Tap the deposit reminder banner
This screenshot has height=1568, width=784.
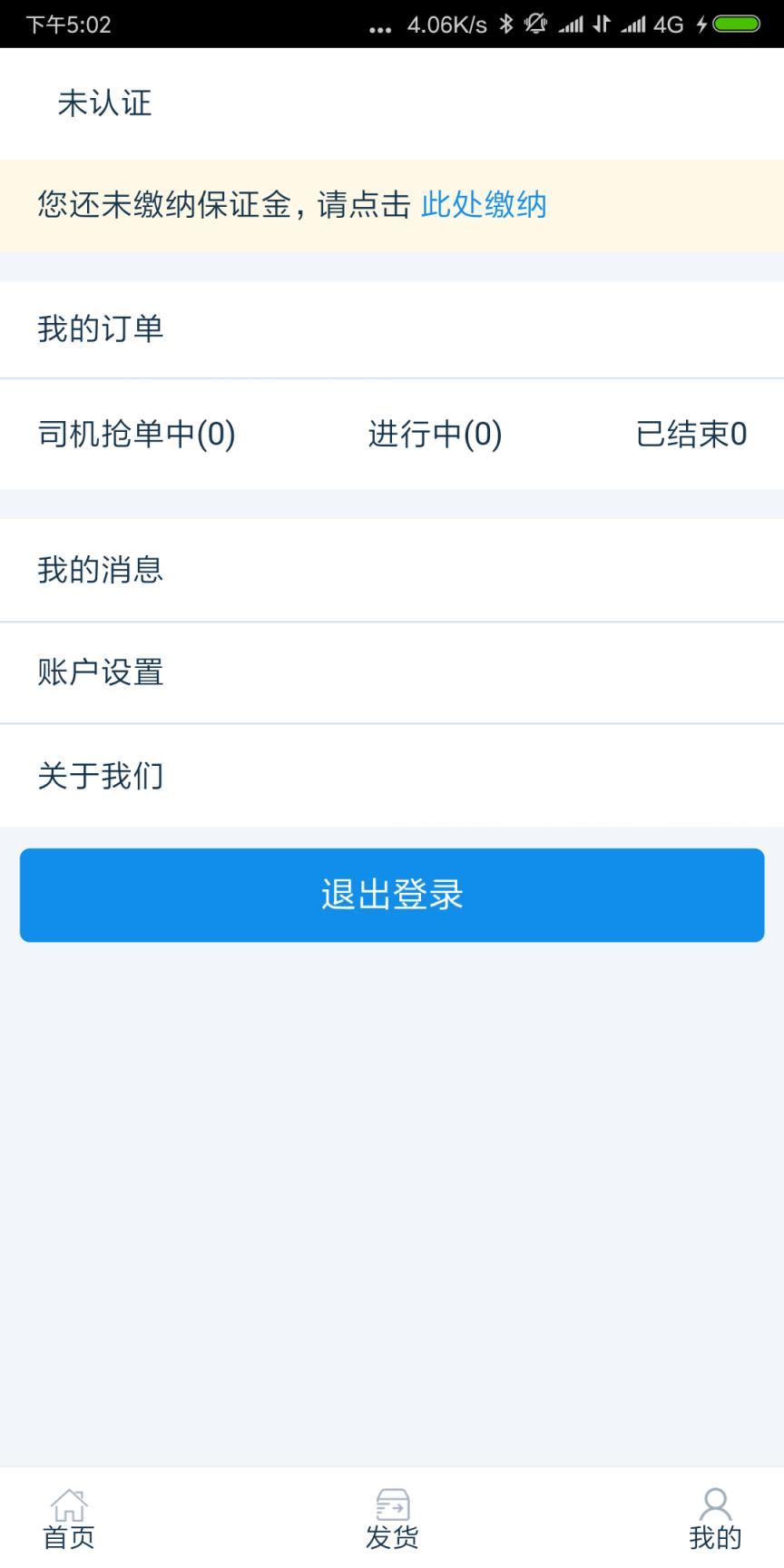tap(227, 207)
